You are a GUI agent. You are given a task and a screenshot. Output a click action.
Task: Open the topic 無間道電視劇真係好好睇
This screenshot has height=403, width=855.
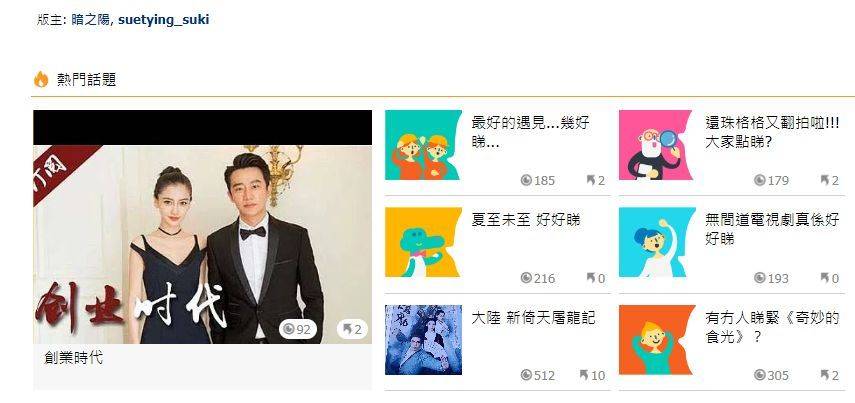pos(772,229)
